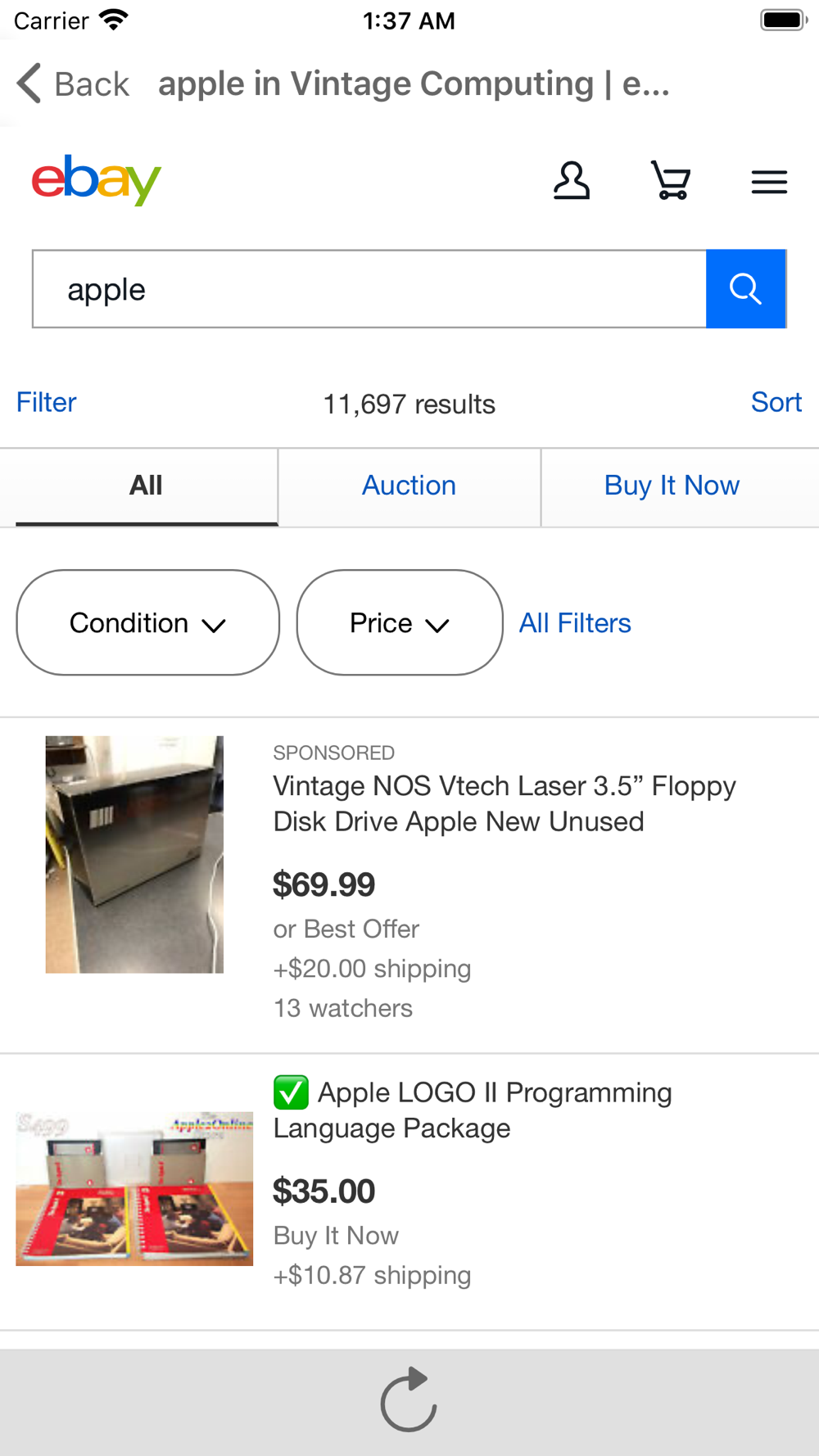The height and width of the screenshot is (1456, 819).
Task: Expand the Condition dropdown
Action: pos(147,623)
